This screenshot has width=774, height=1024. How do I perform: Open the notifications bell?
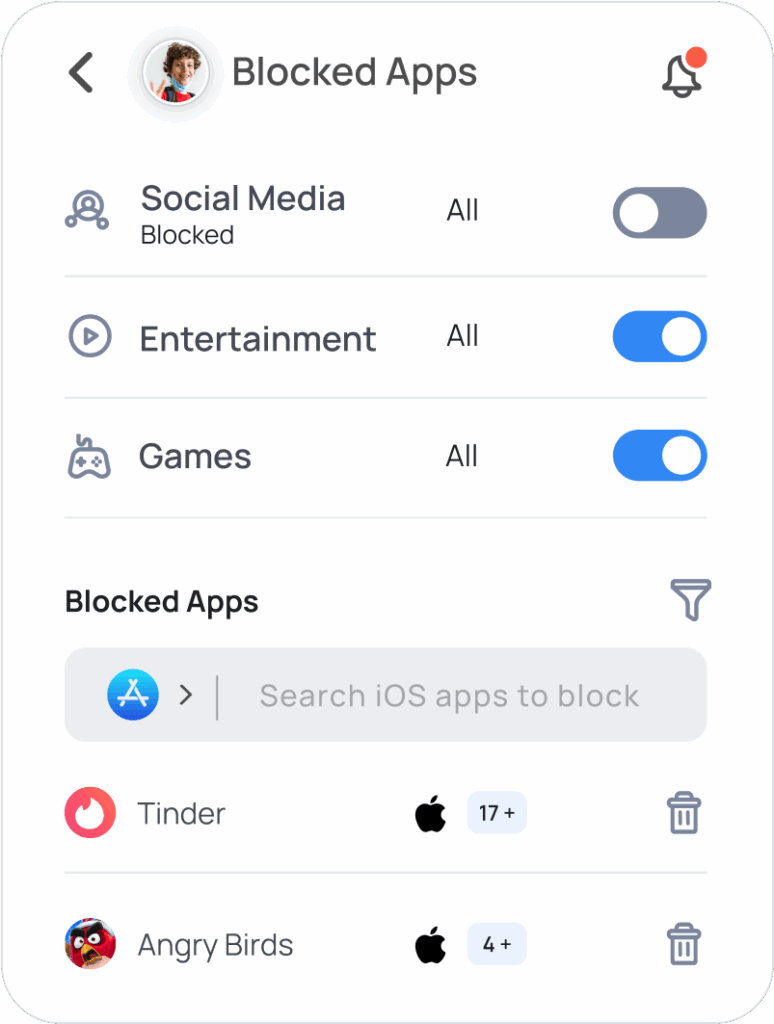(683, 74)
